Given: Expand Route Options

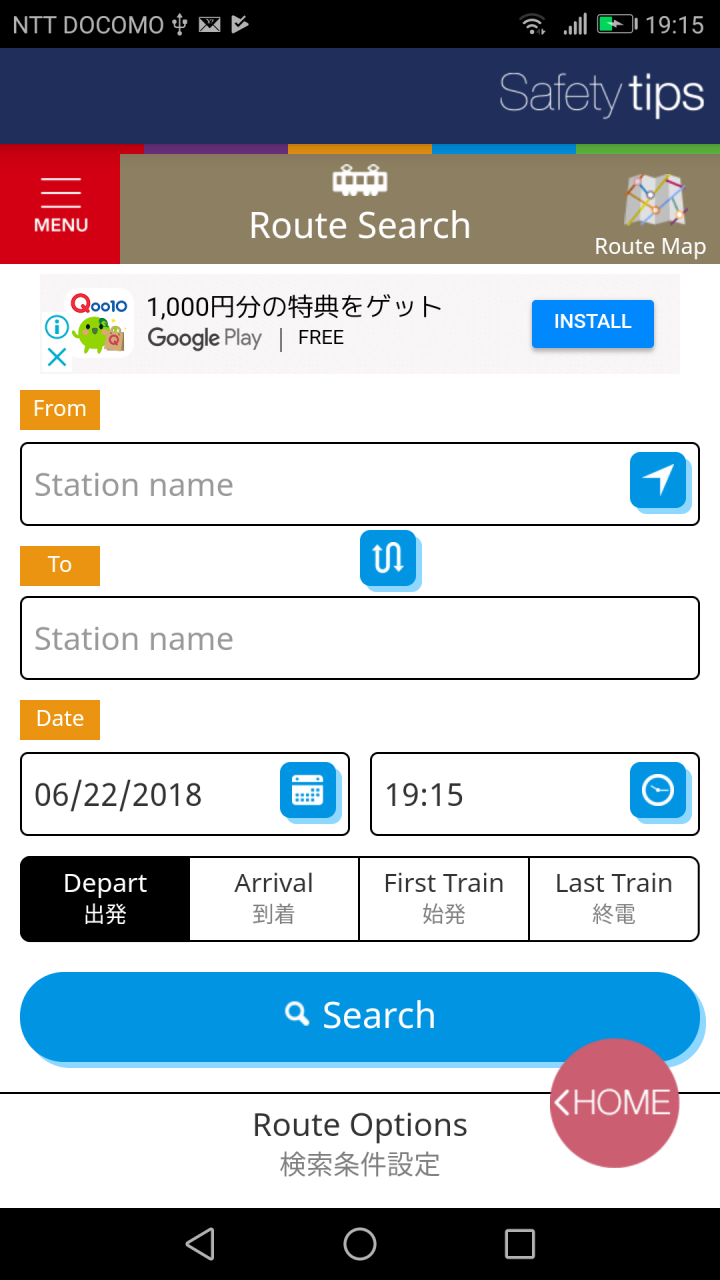Looking at the screenshot, I should (x=360, y=1142).
